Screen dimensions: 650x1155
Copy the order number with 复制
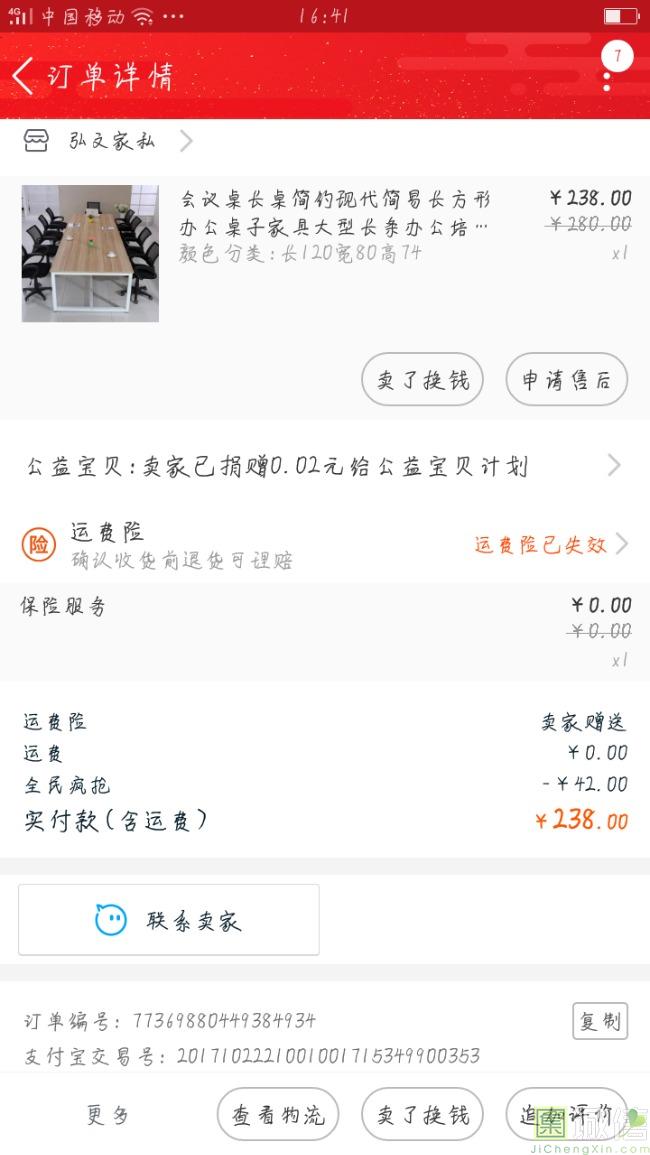point(600,1021)
